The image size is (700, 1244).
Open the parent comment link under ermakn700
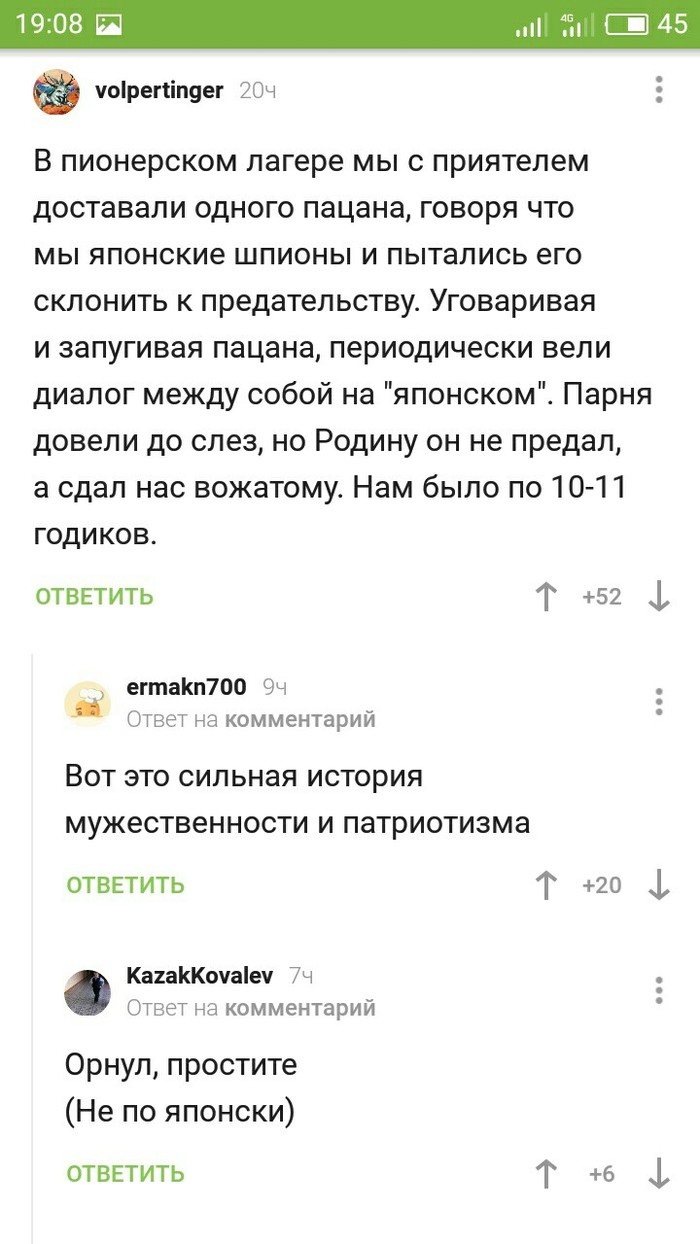pyautogui.click(x=300, y=719)
